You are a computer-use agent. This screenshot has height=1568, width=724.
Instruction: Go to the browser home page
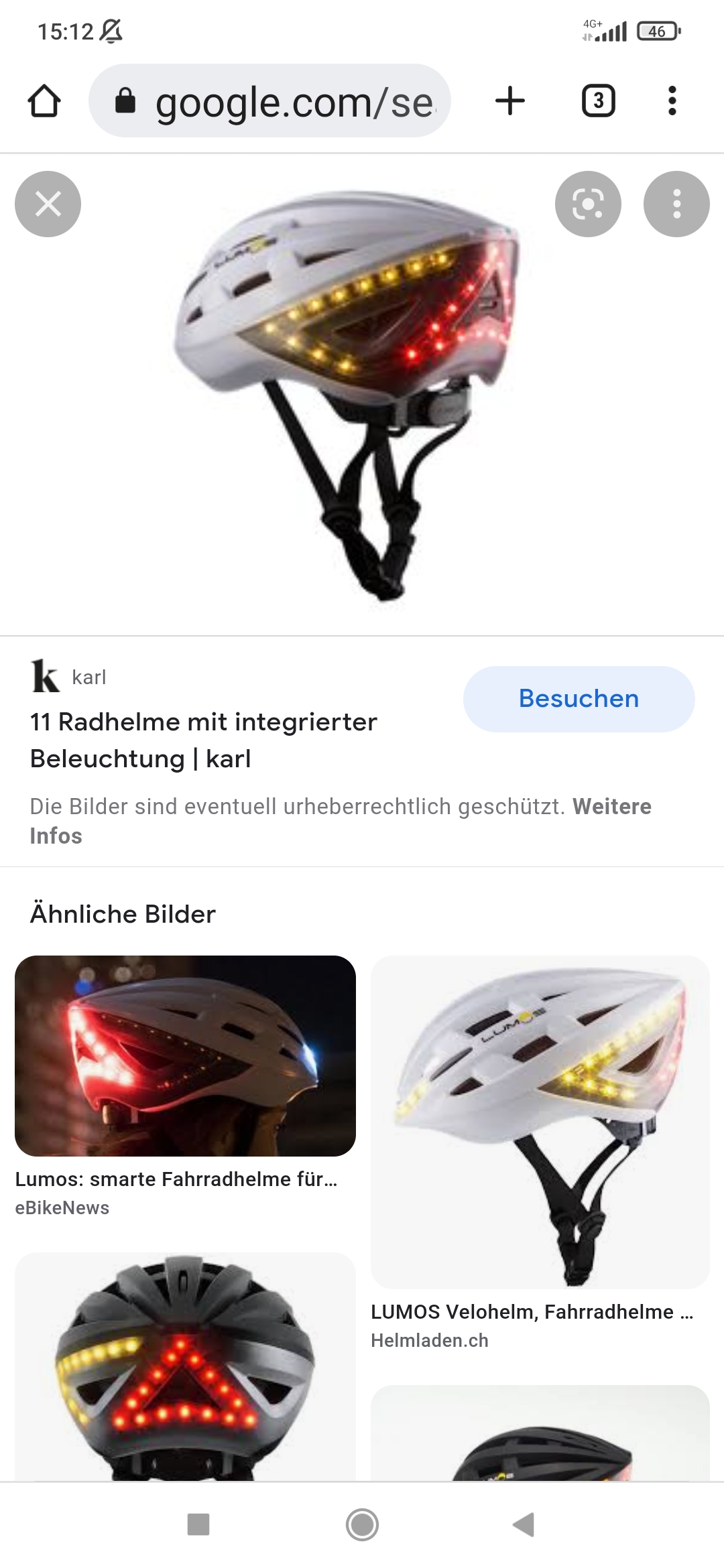pos(44,101)
